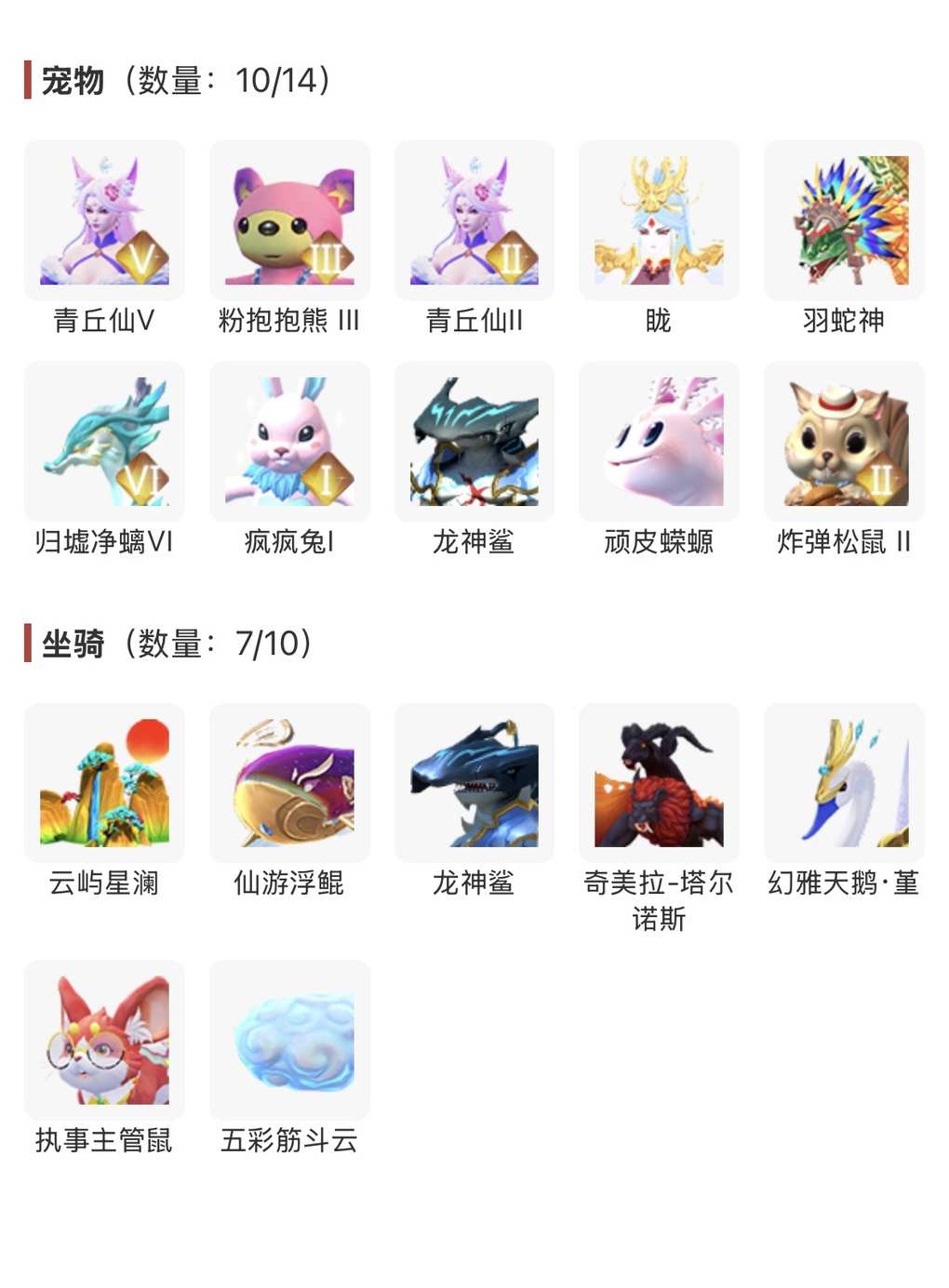
Task: Open the 疯疯兔I pet tile
Action: click(x=289, y=442)
